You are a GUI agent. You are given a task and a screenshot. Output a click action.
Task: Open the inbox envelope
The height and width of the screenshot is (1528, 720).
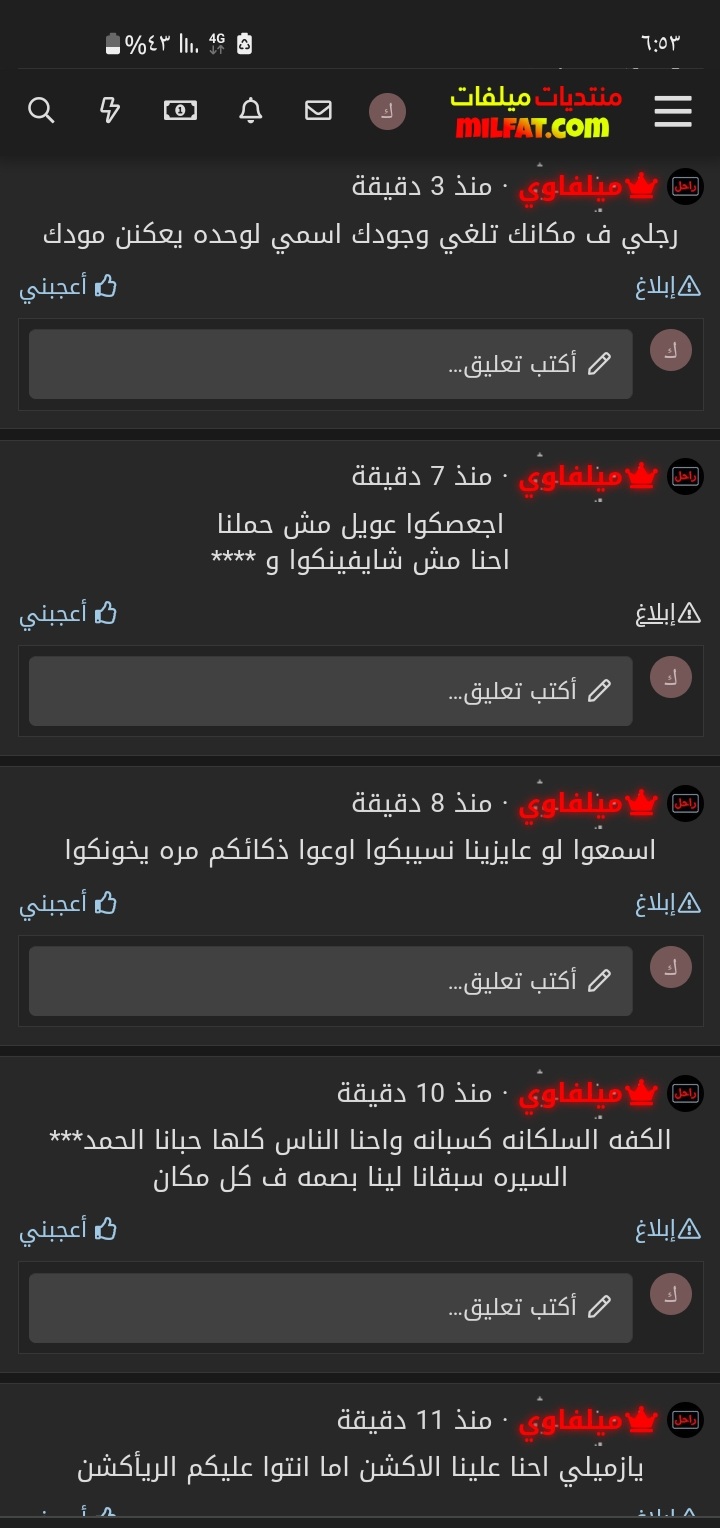tap(318, 111)
